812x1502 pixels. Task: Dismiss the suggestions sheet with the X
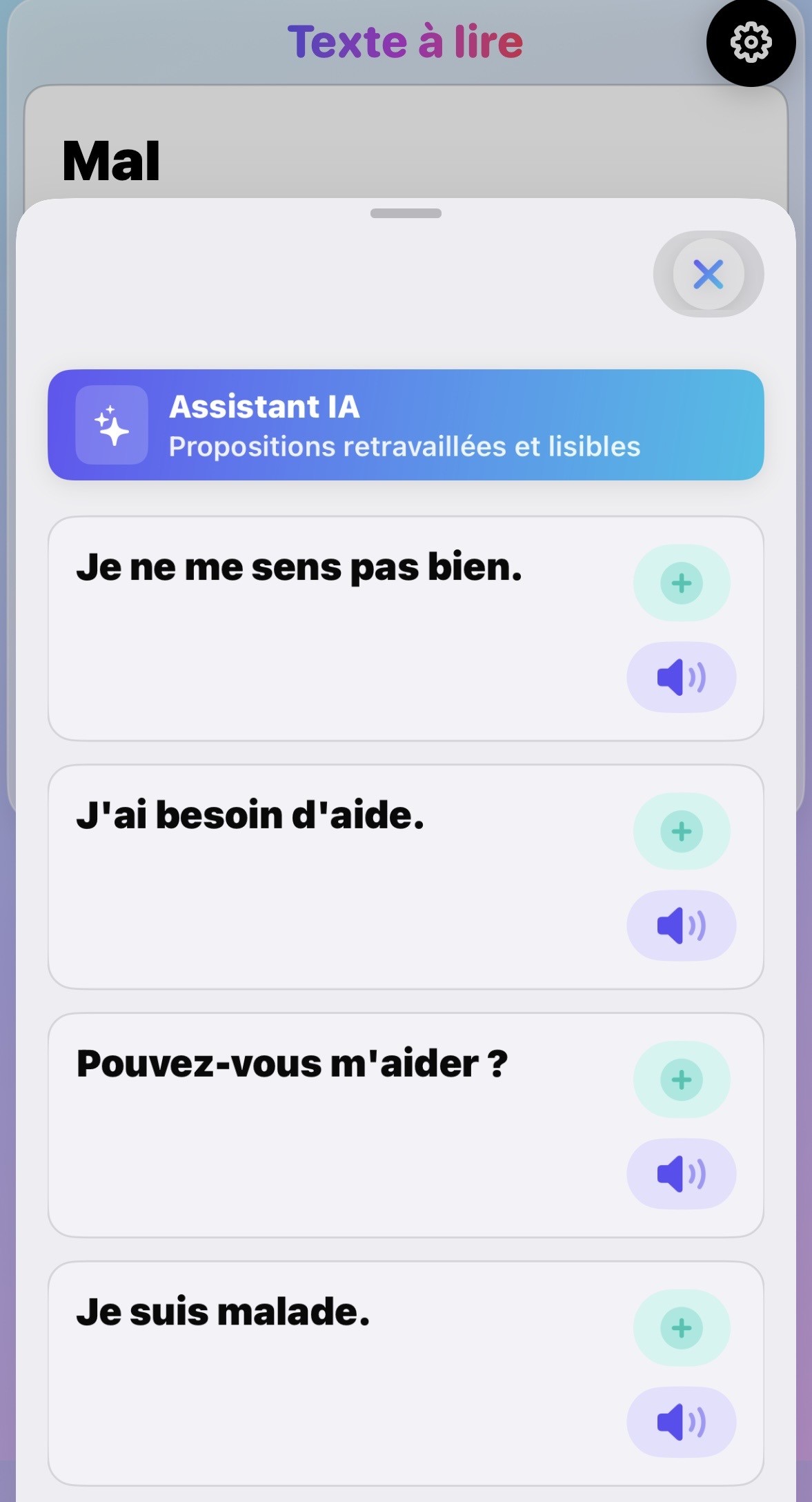(709, 274)
